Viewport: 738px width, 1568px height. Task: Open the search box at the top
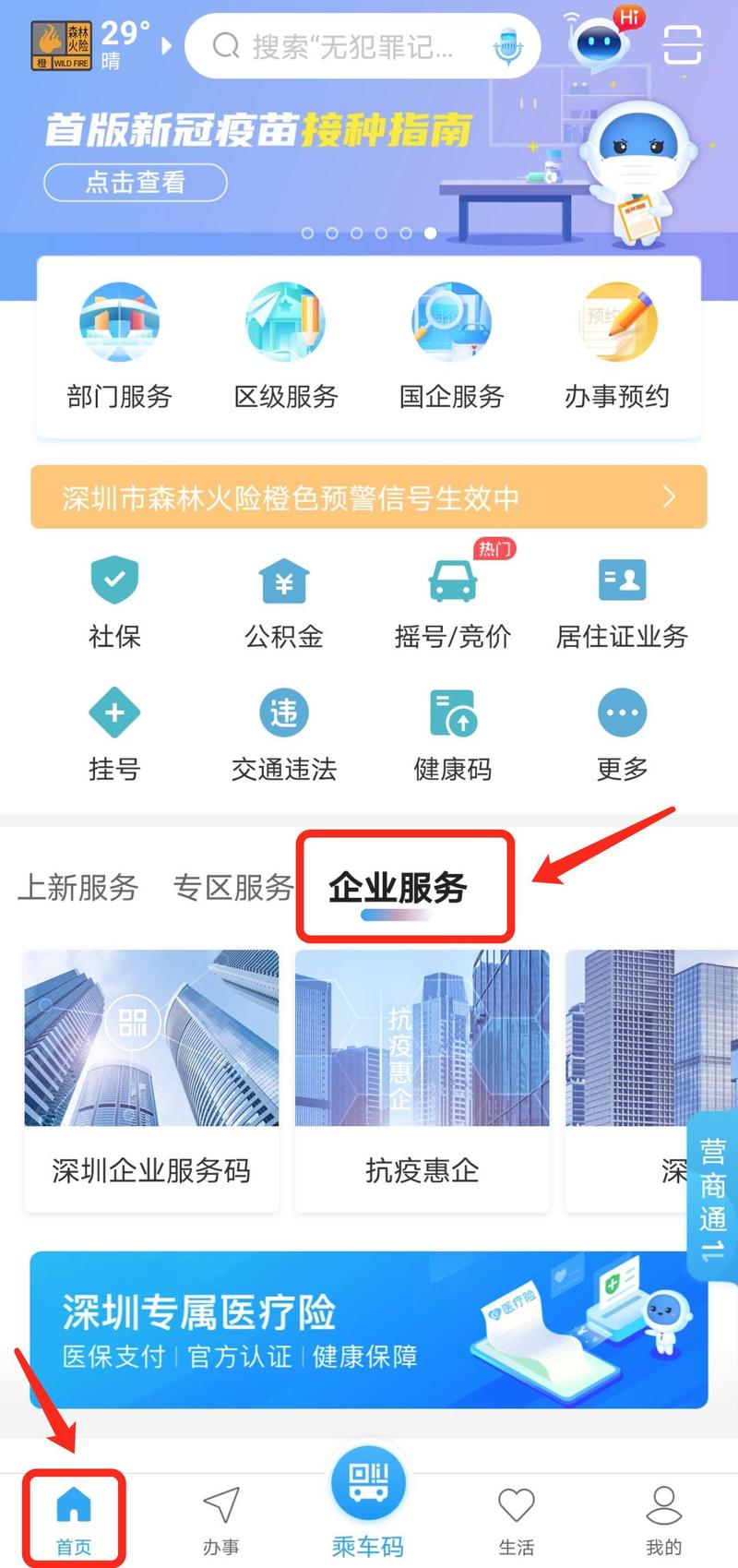pyautogui.click(x=351, y=46)
